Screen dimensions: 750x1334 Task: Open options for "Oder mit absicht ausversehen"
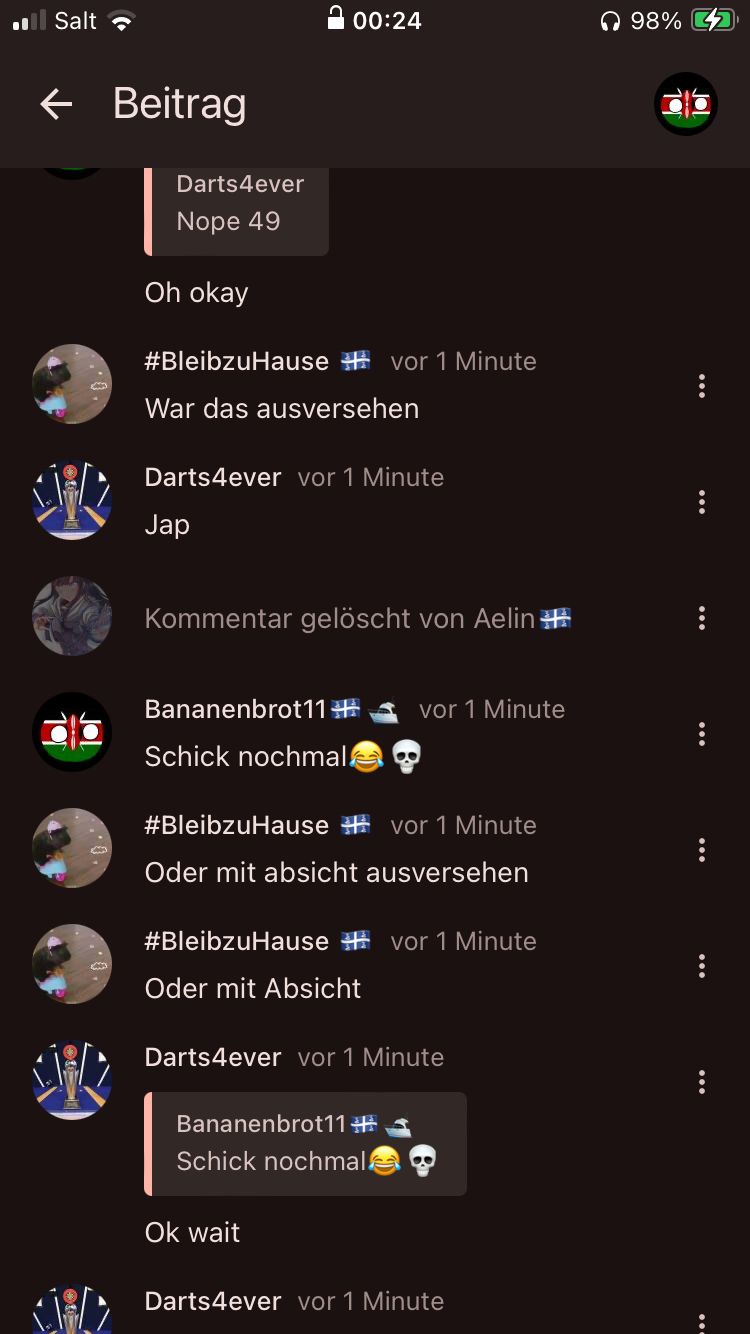pyautogui.click(x=702, y=850)
